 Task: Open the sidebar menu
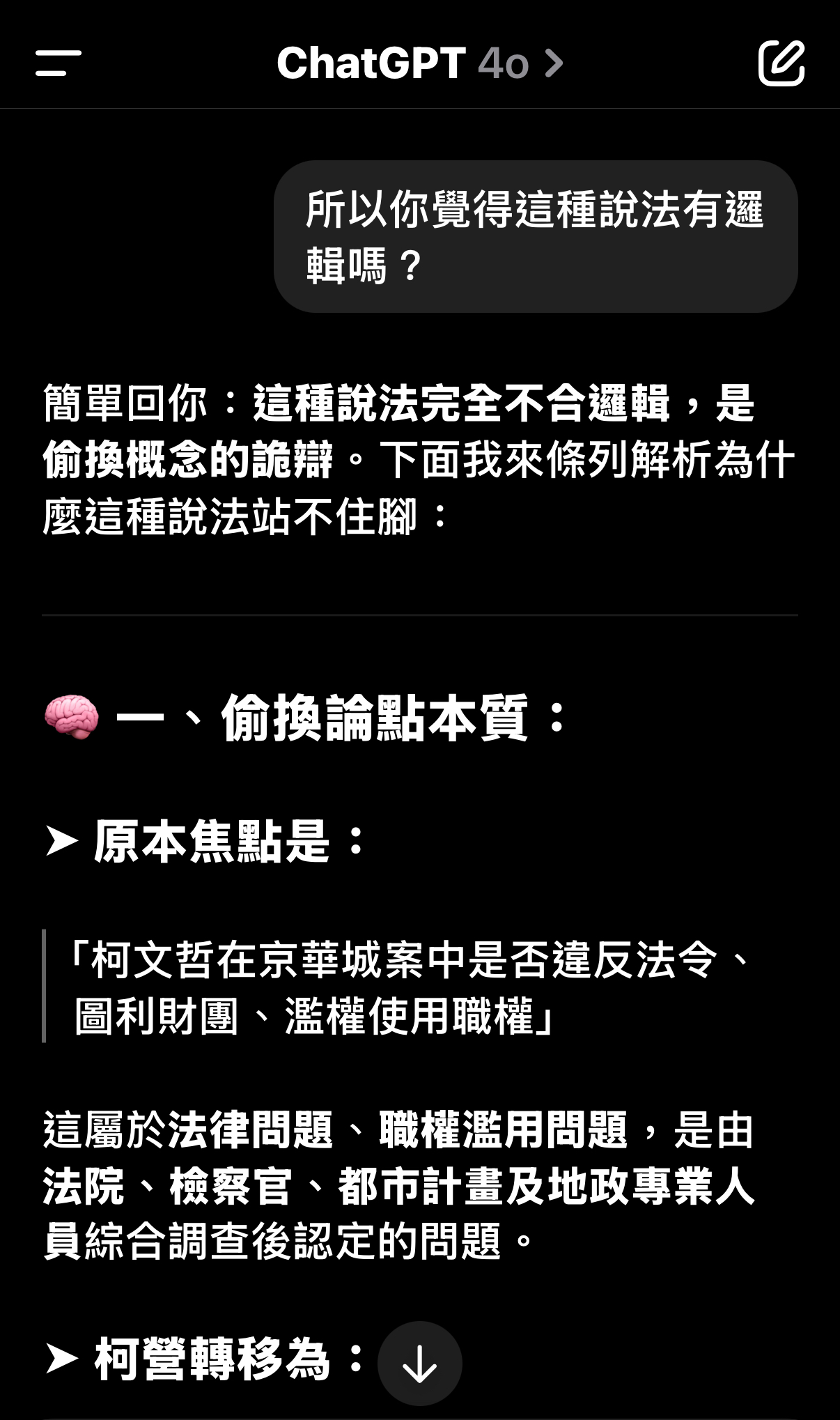pyautogui.click(x=59, y=63)
